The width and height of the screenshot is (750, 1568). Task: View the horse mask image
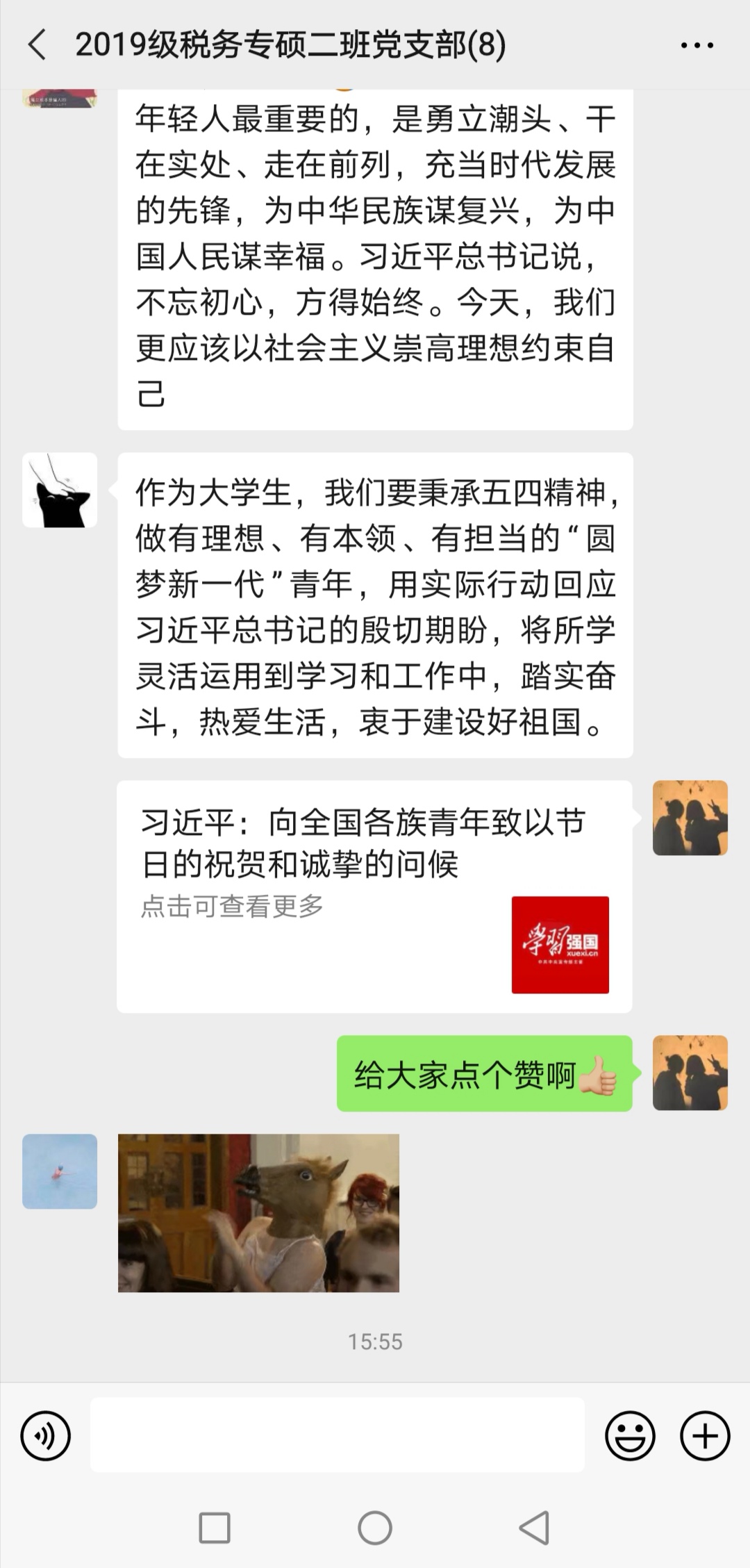click(x=258, y=1213)
